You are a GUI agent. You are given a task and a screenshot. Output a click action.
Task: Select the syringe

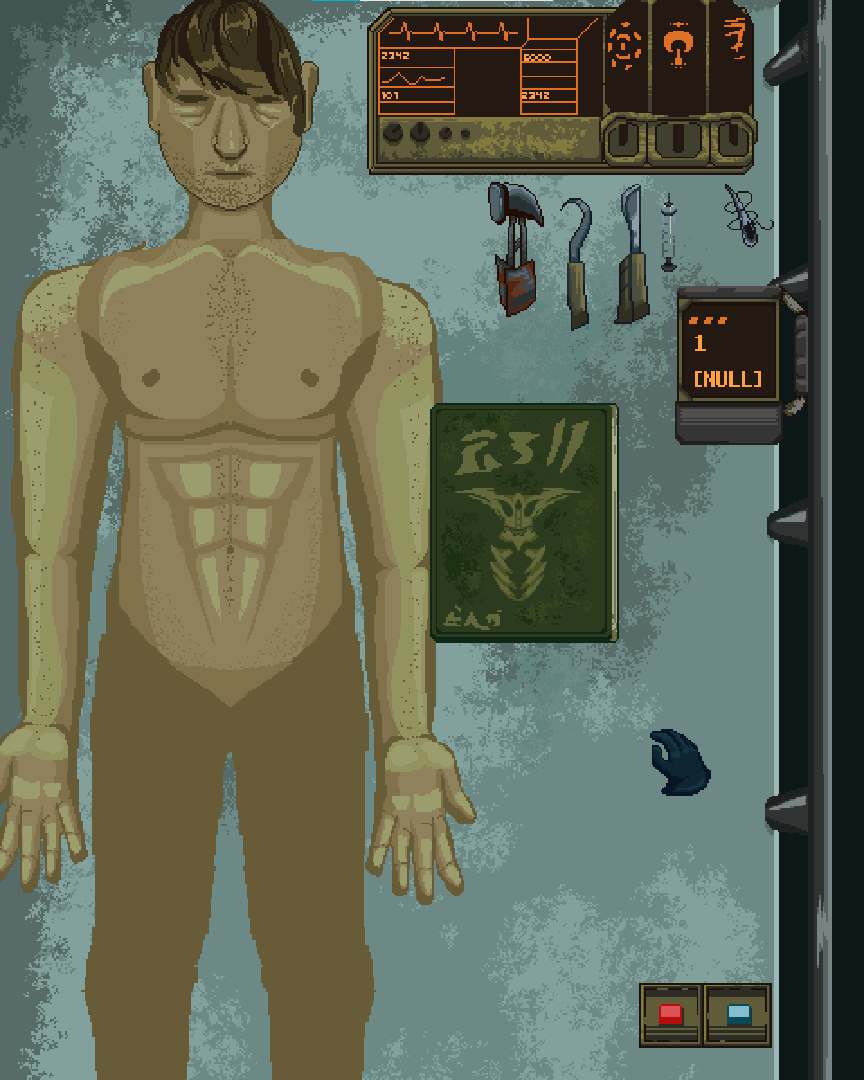pyautogui.click(x=669, y=234)
